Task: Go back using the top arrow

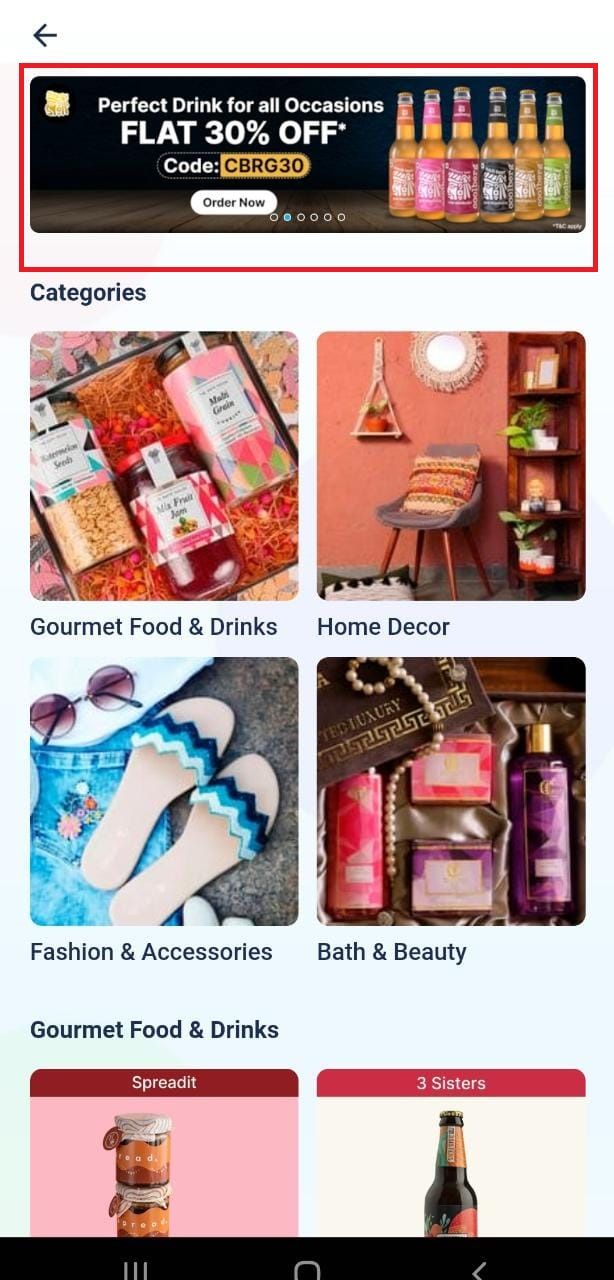Action: 45,36
